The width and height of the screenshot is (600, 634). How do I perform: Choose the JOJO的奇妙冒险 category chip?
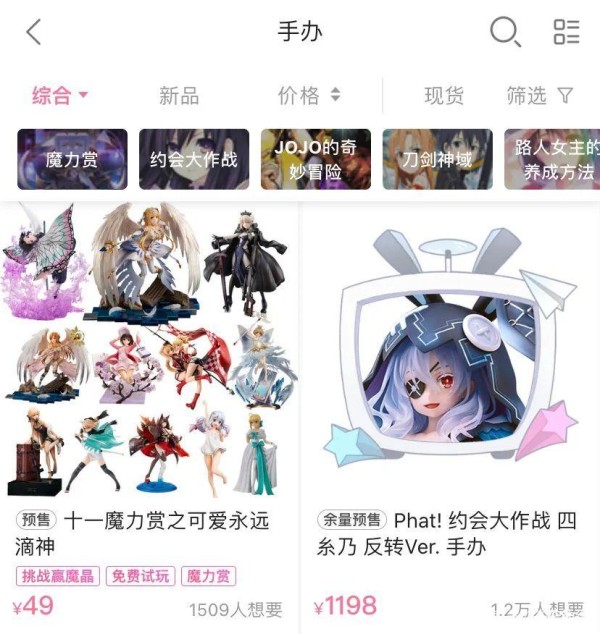[316, 159]
